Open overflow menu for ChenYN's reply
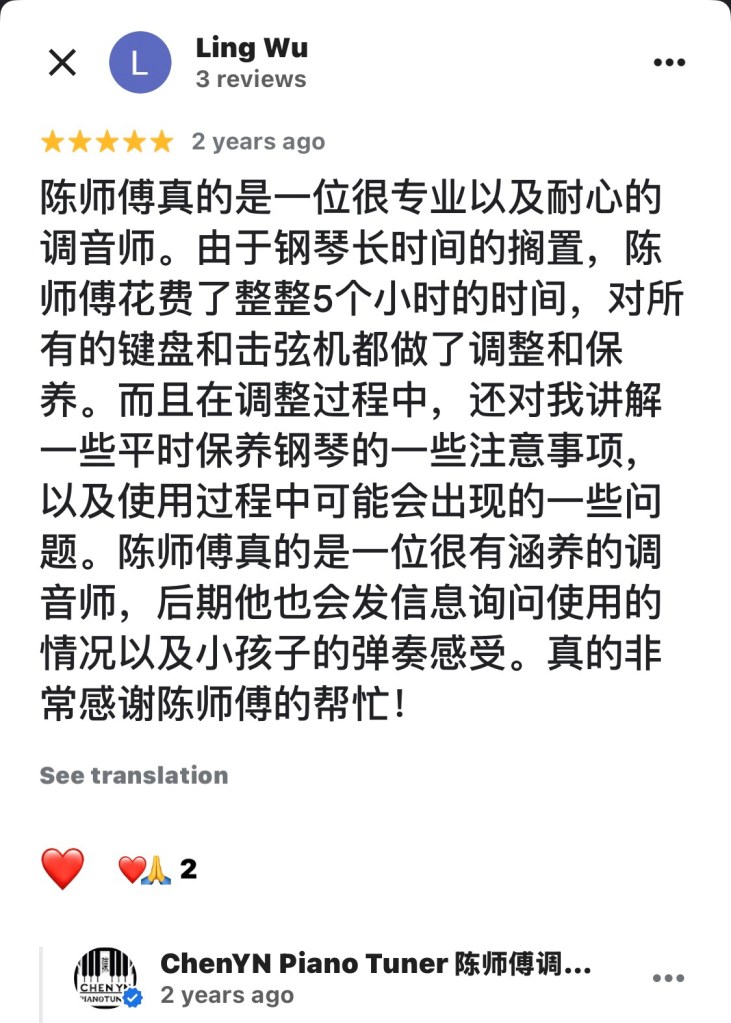This screenshot has height=1023, width=731. [x=669, y=978]
